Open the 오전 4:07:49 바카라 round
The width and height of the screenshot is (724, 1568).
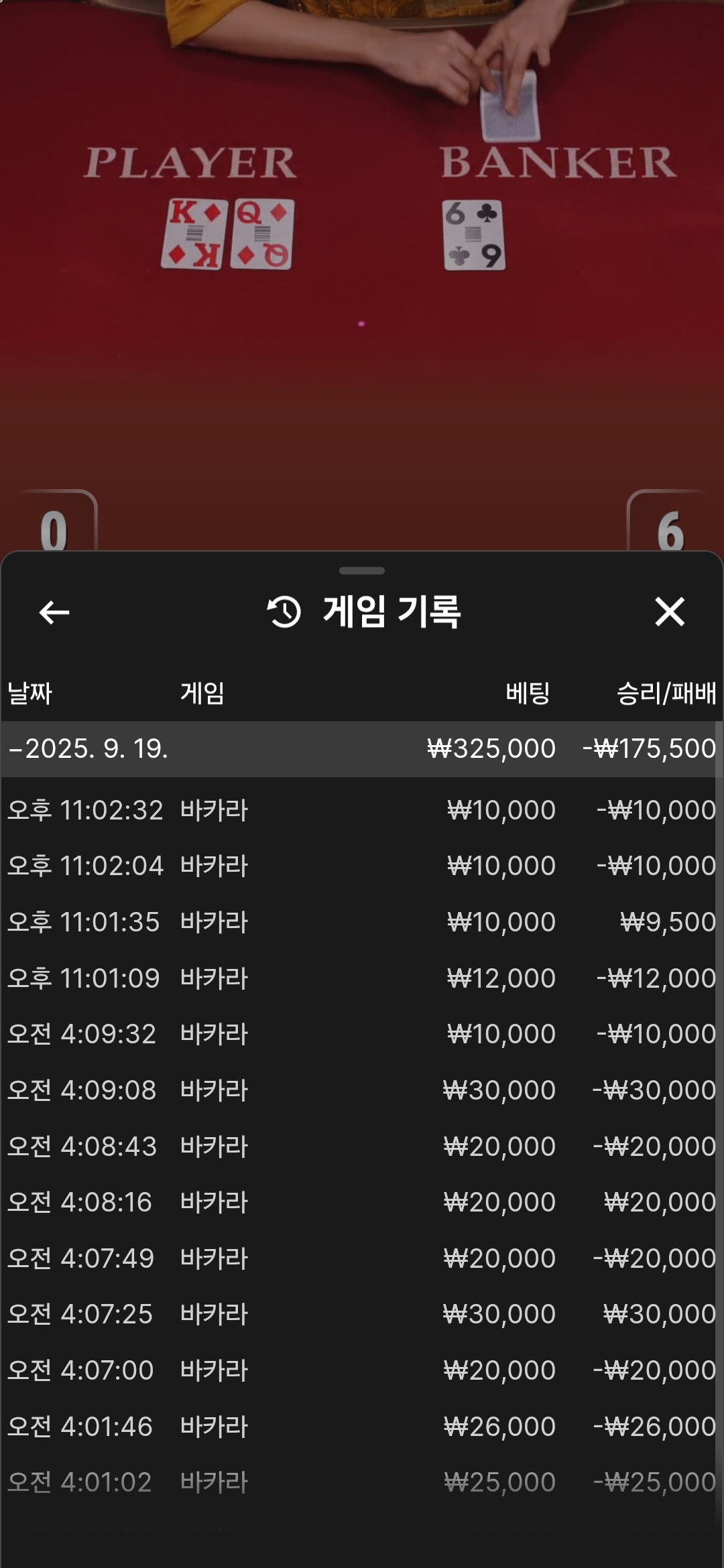click(x=362, y=1258)
